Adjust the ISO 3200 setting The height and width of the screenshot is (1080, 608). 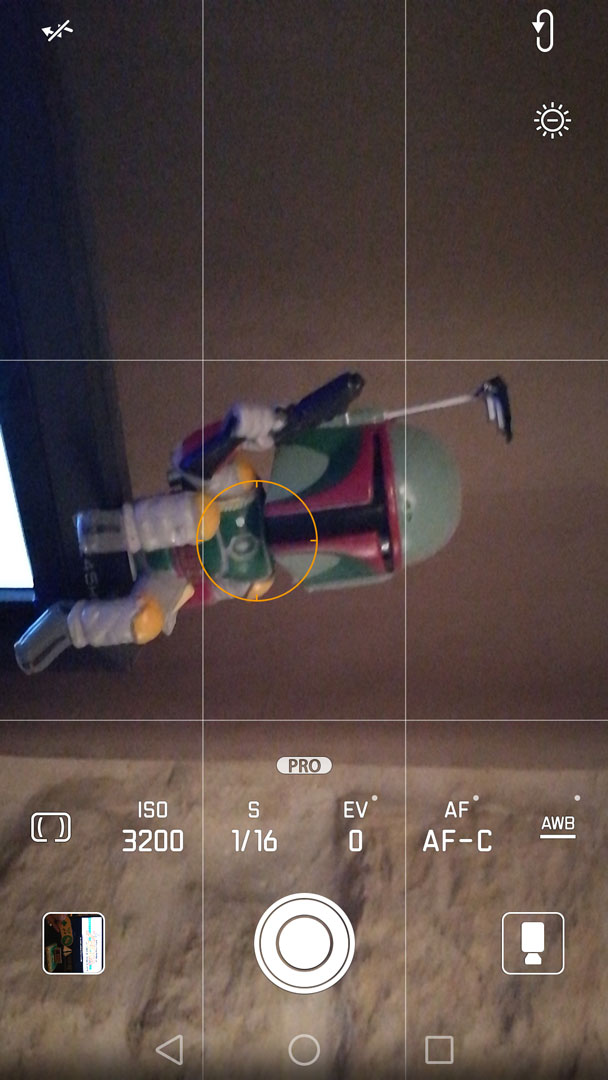click(x=153, y=827)
